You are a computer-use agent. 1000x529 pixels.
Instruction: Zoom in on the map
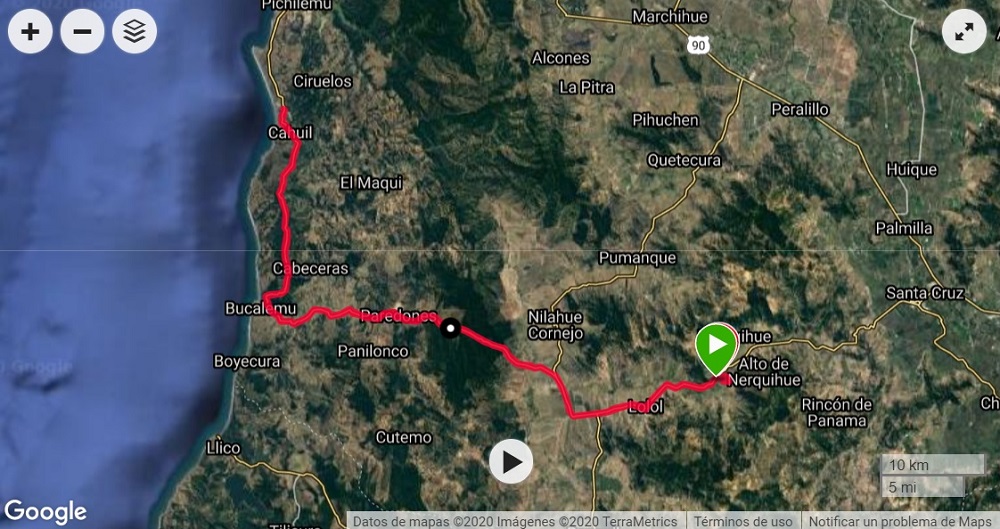pyautogui.click(x=30, y=32)
